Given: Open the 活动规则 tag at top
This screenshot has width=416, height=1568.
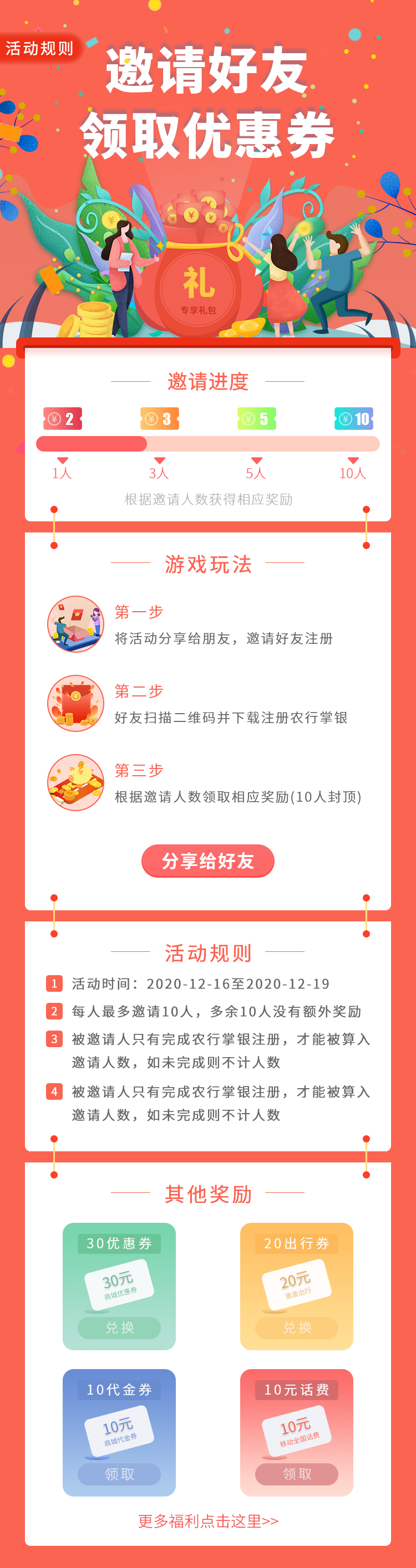Looking at the screenshot, I should tap(39, 48).
